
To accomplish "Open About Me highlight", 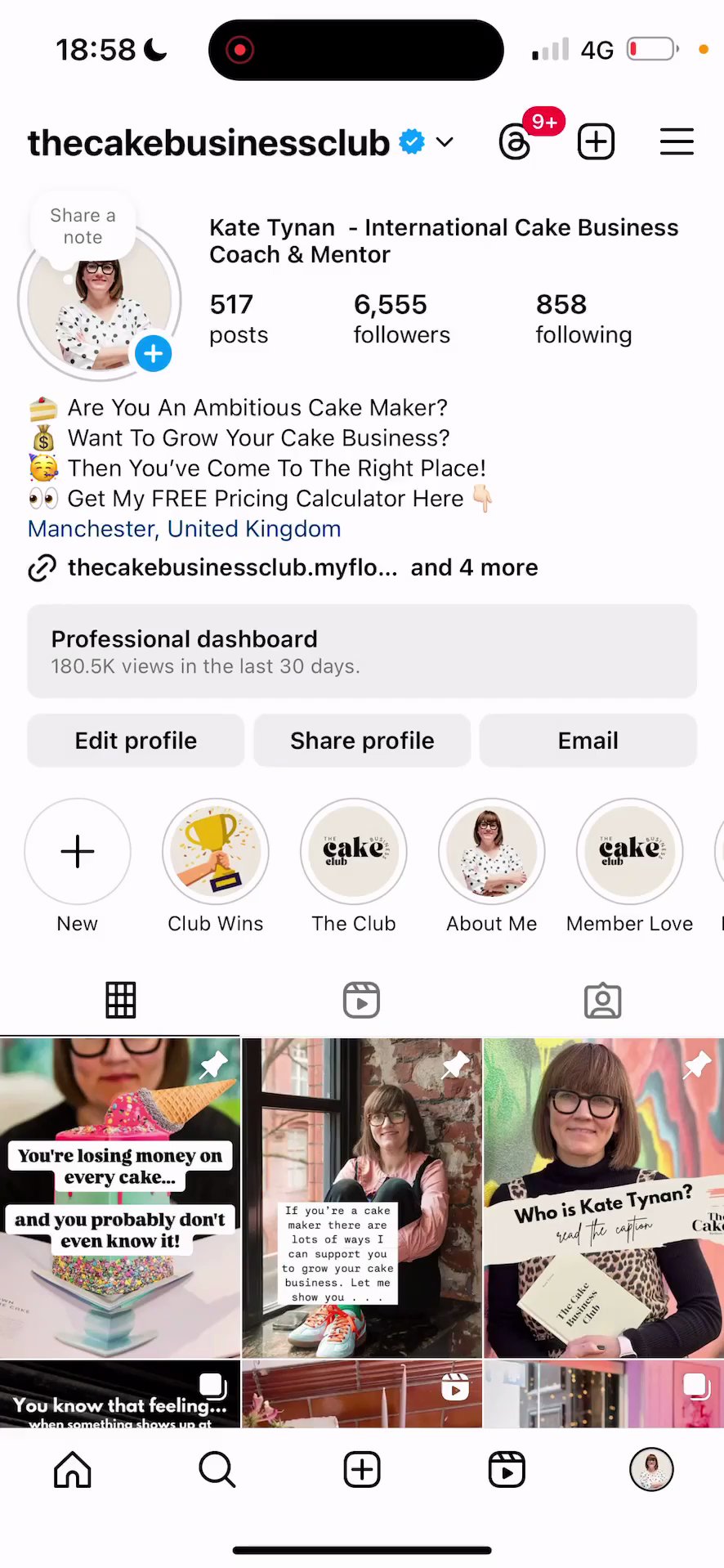I will pos(492,852).
